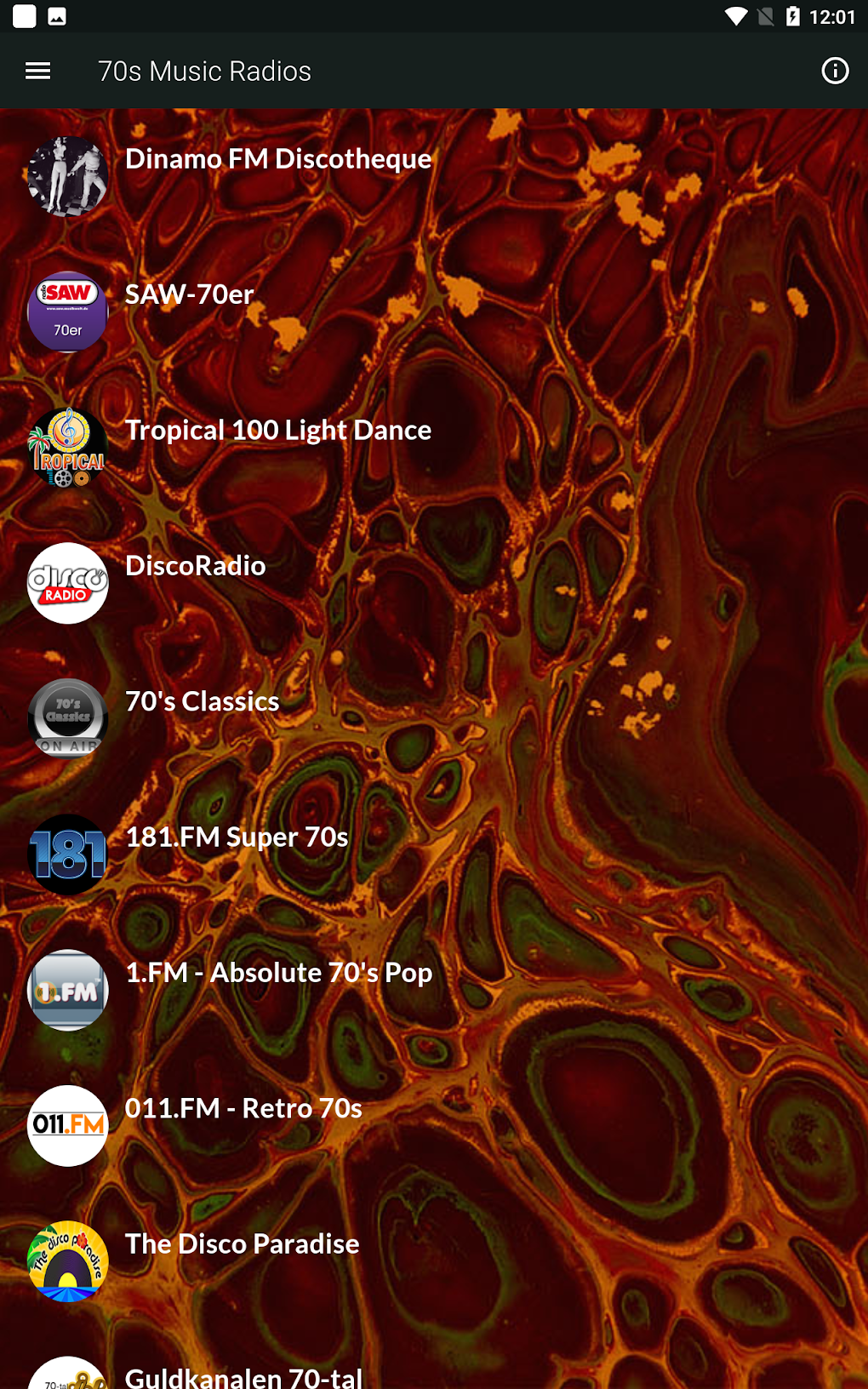Viewport: 868px width, 1389px height.
Task: Select the 011.FM circular logo
Action: [67, 1125]
